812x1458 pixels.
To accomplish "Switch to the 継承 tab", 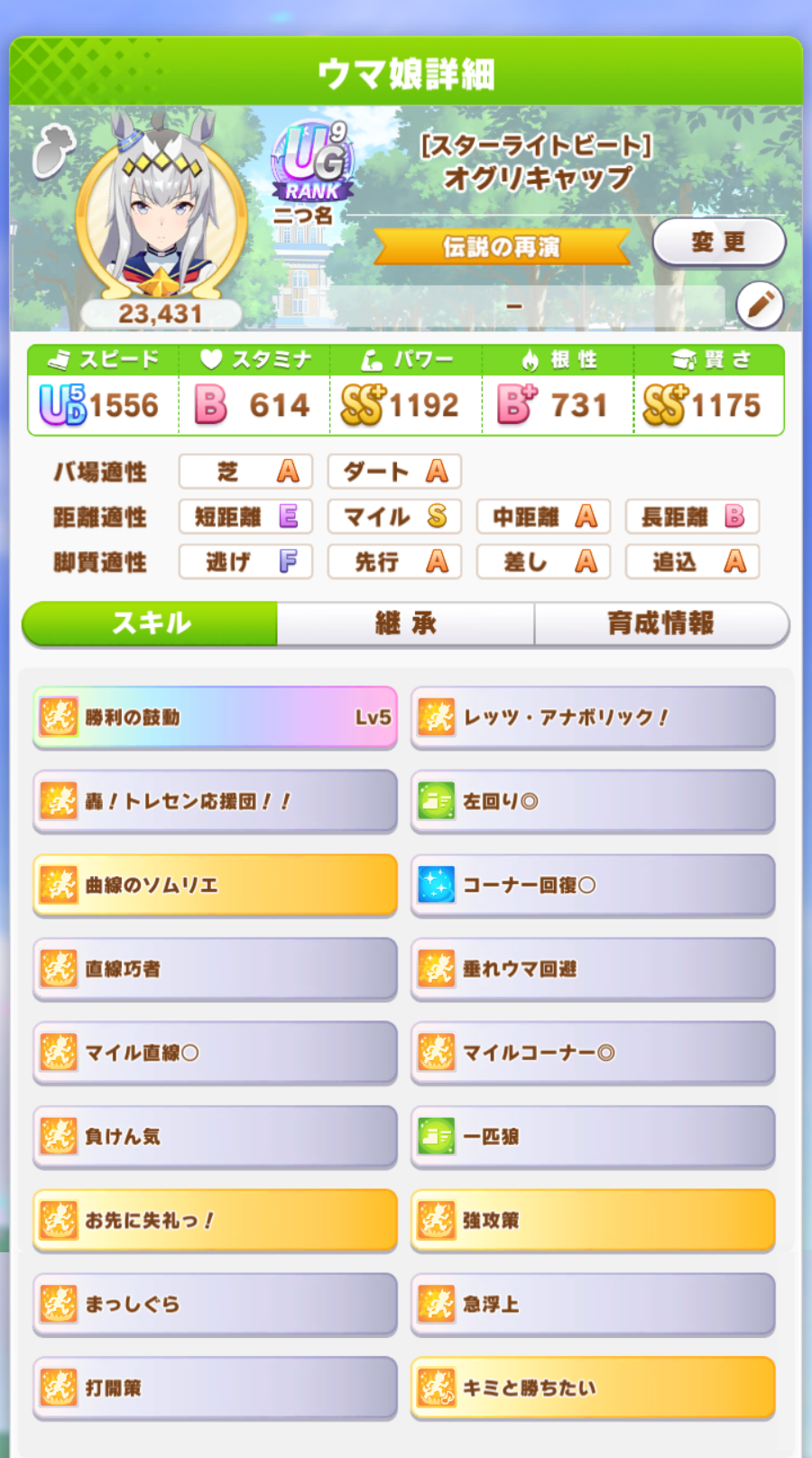I will click(405, 623).
